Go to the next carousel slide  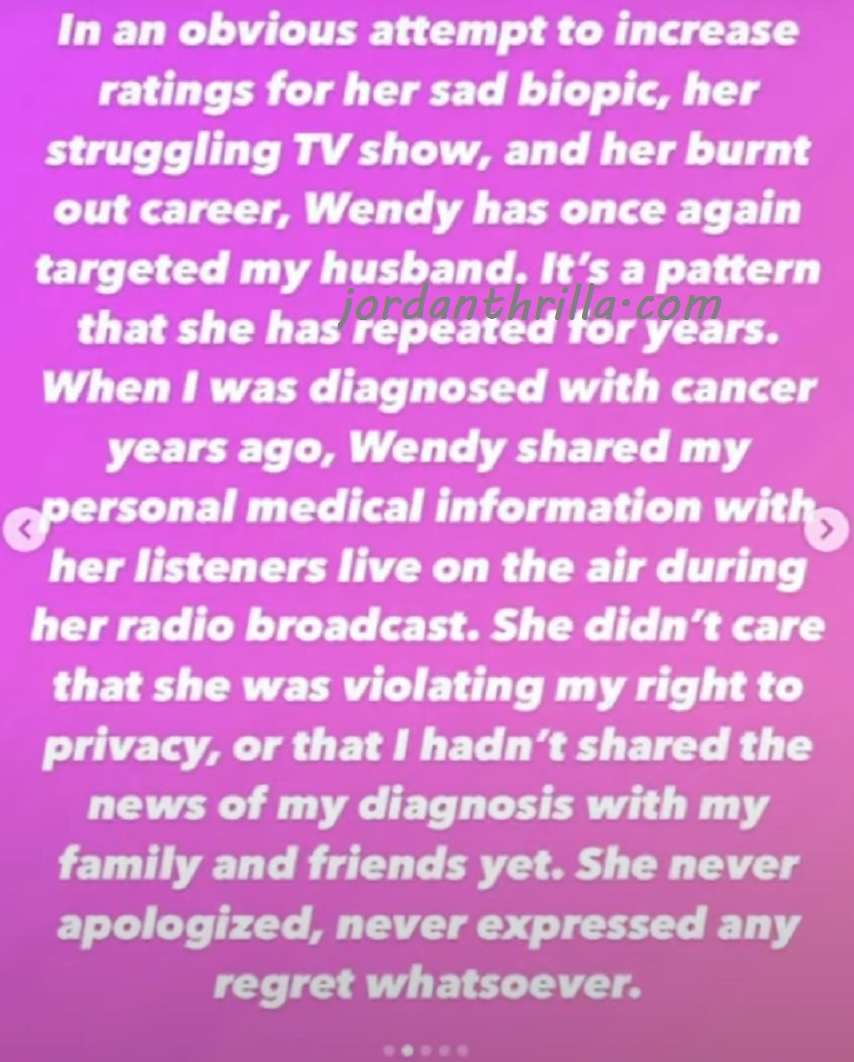(827, 529)
